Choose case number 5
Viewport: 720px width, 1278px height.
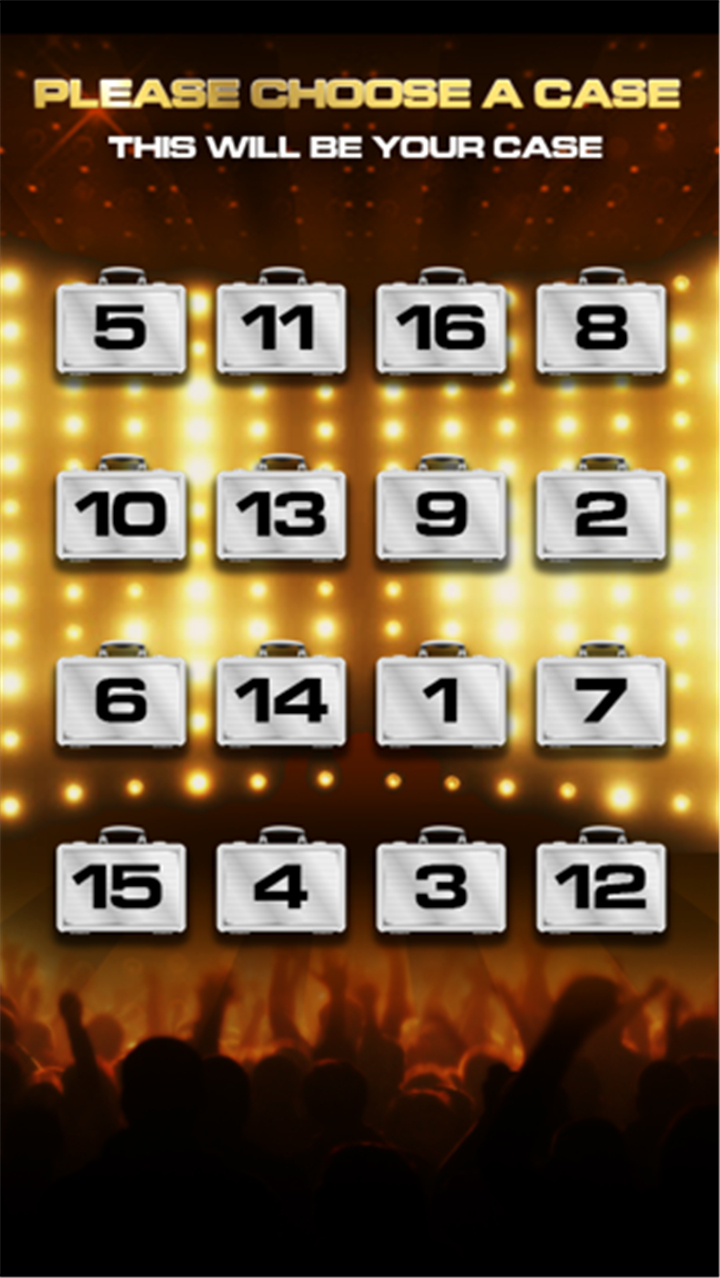pyautogui.click(x=121, y=321)
